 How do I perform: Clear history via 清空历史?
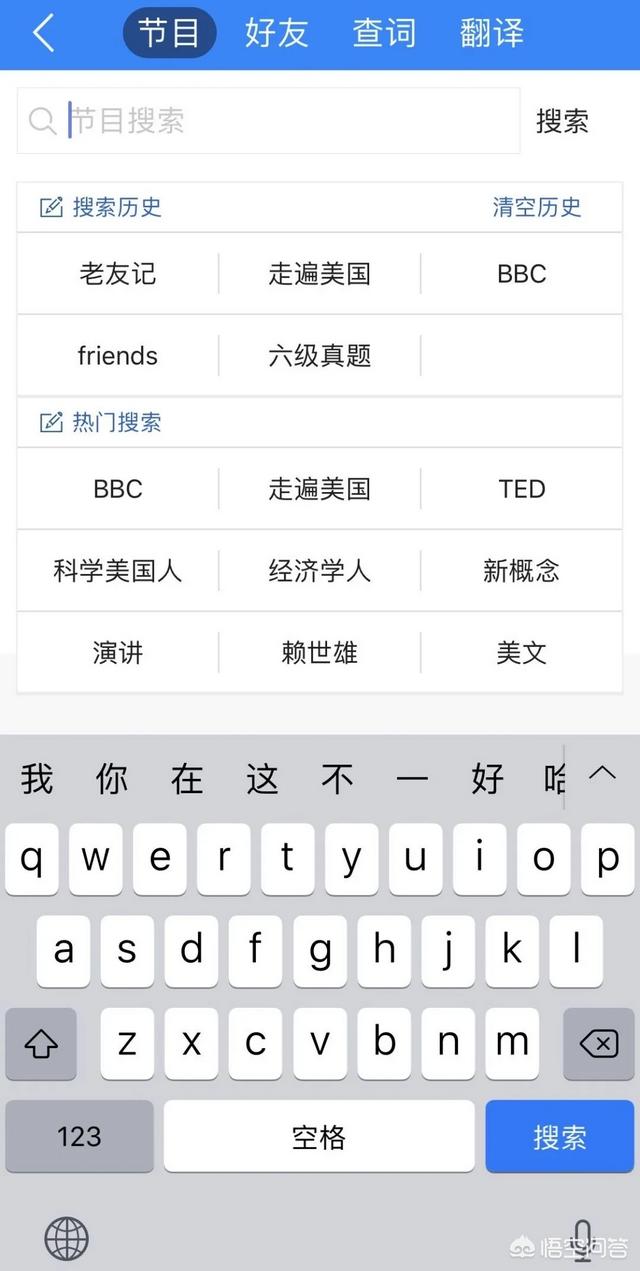536,207
